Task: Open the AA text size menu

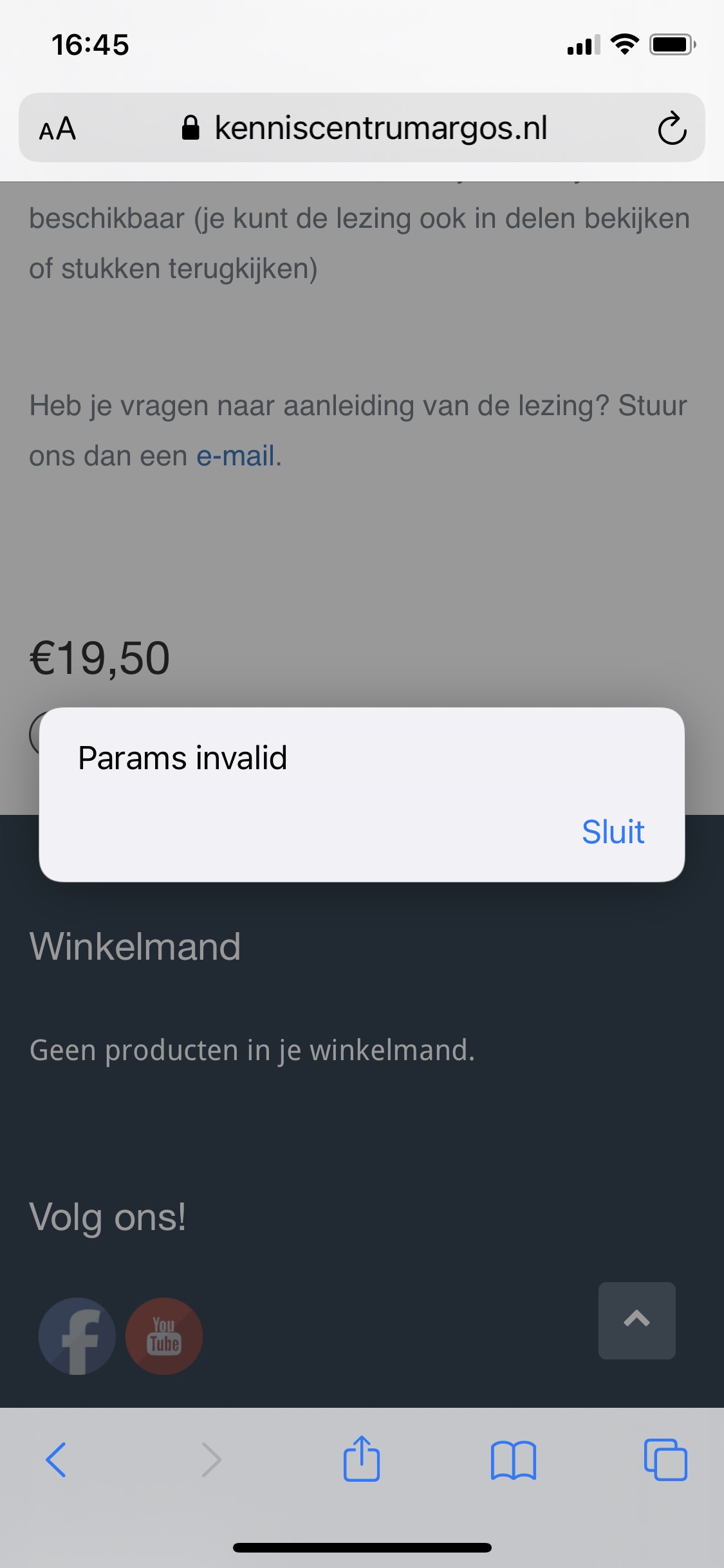Action: [57, 129]
